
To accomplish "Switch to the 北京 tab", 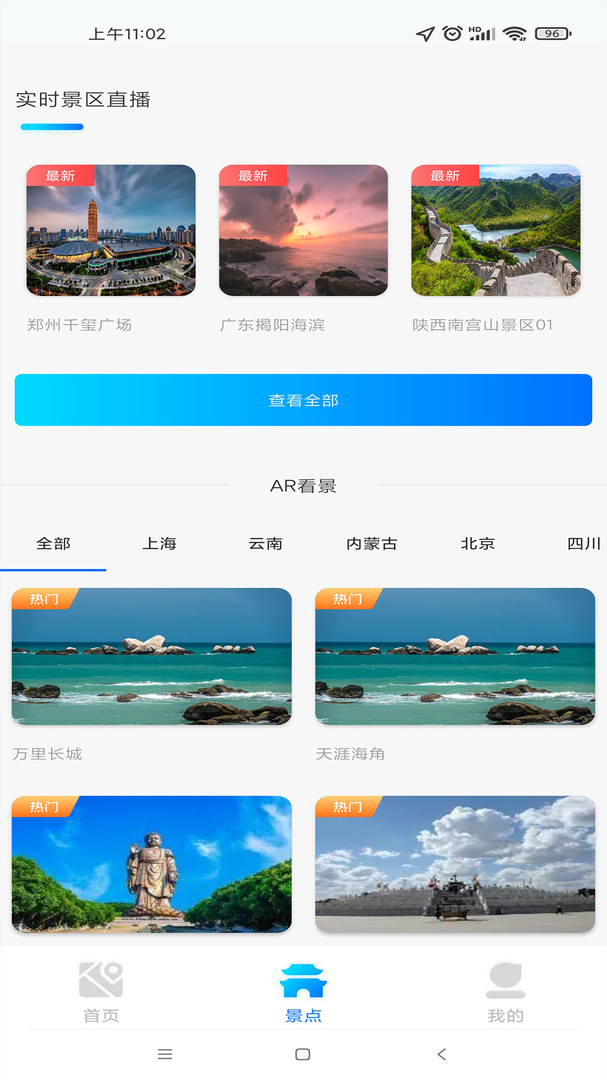I will tap(477, 544).
